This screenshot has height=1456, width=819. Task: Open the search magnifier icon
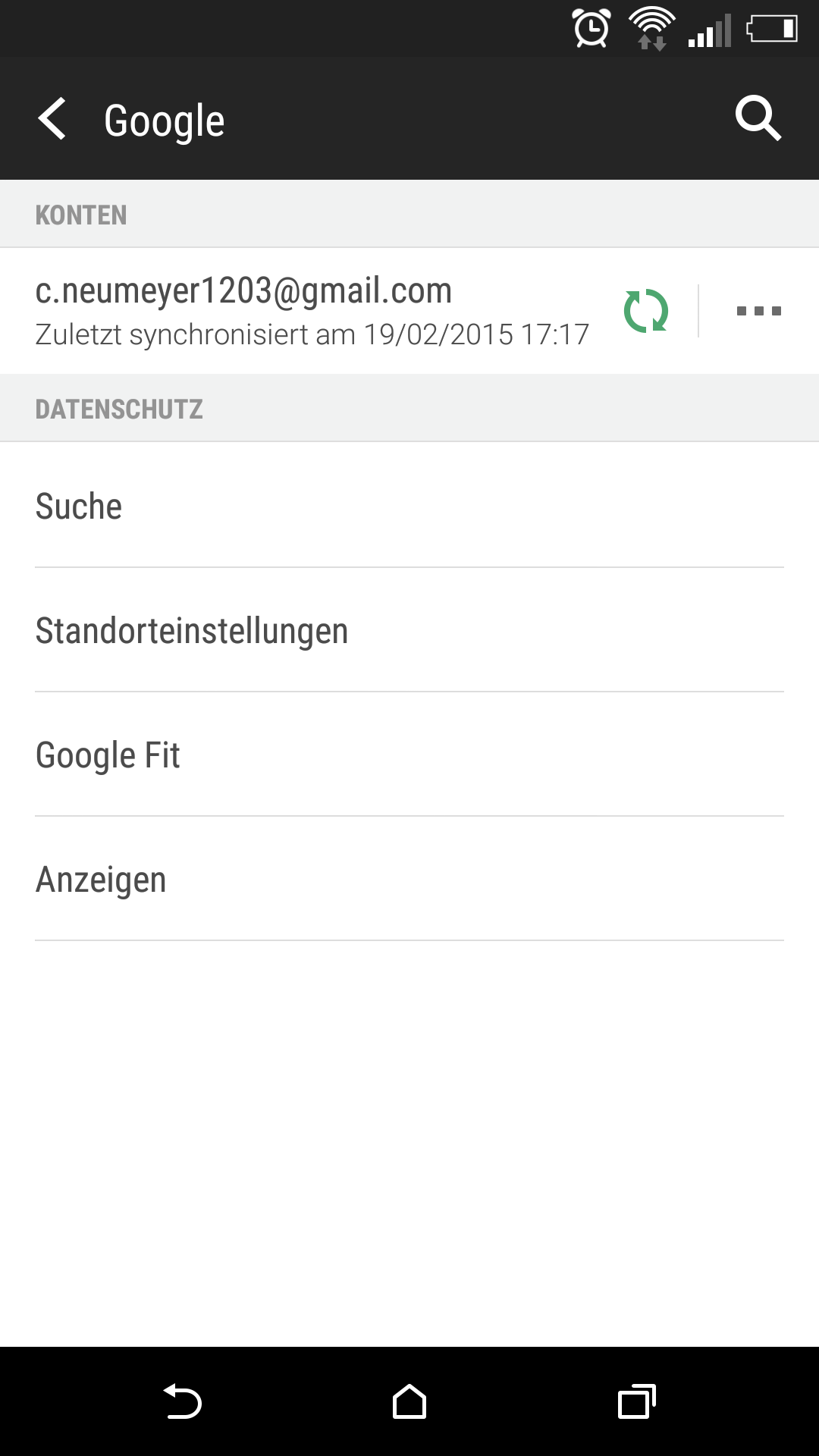tap(758, 118)
